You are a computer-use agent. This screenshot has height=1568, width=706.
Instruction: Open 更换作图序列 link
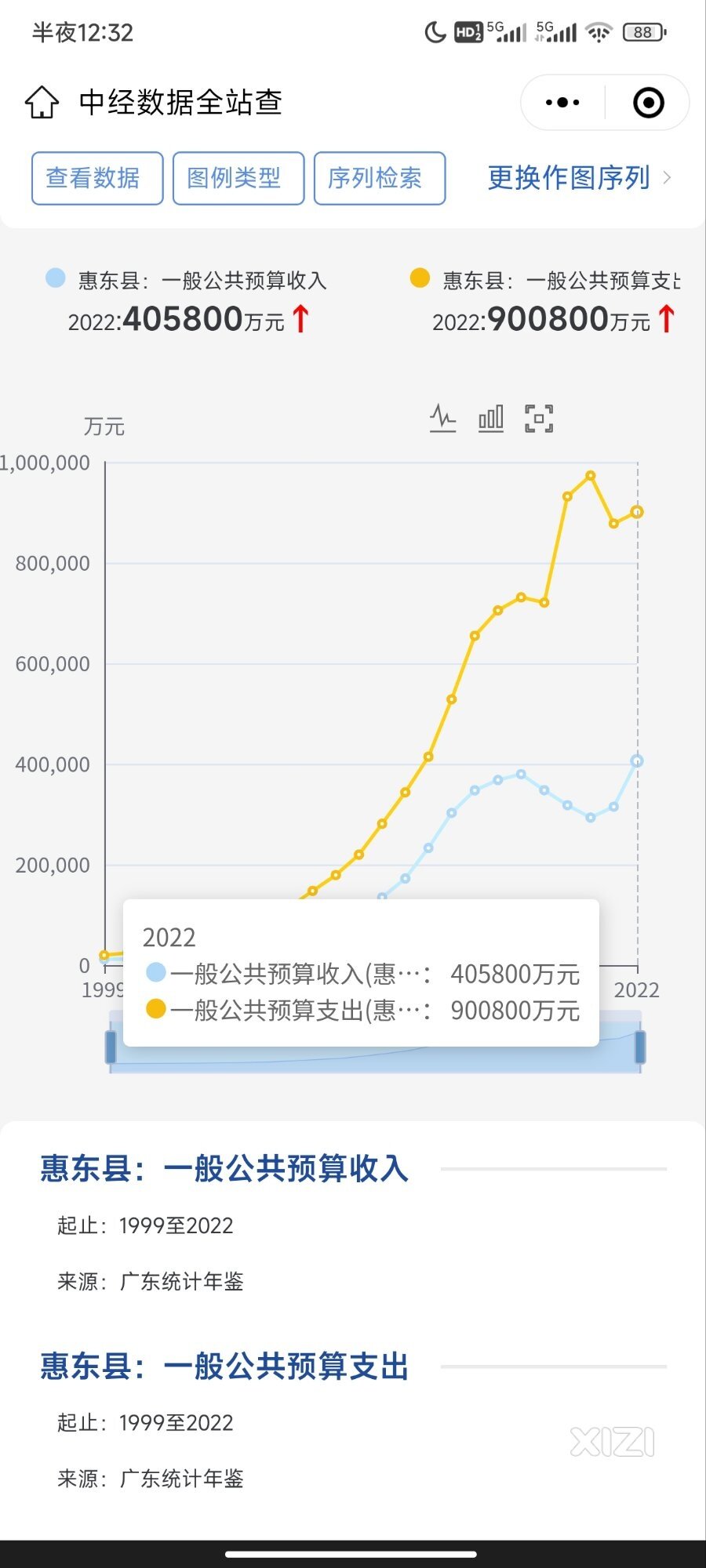point(580,178)
